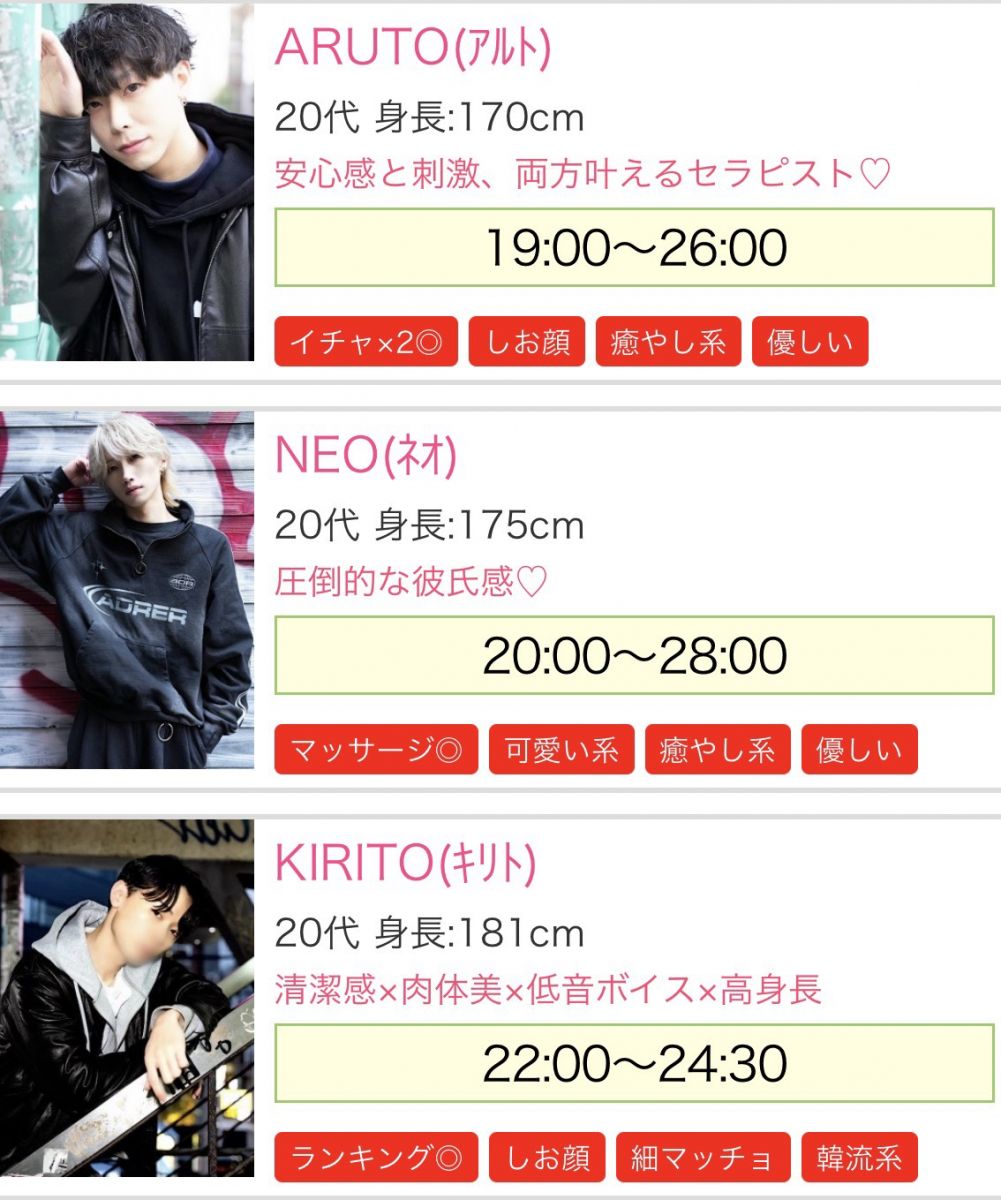Tap the 優しい tag under NEO
The width and height of the screenshot is (1001, 1200).
(x=859, y=750)
